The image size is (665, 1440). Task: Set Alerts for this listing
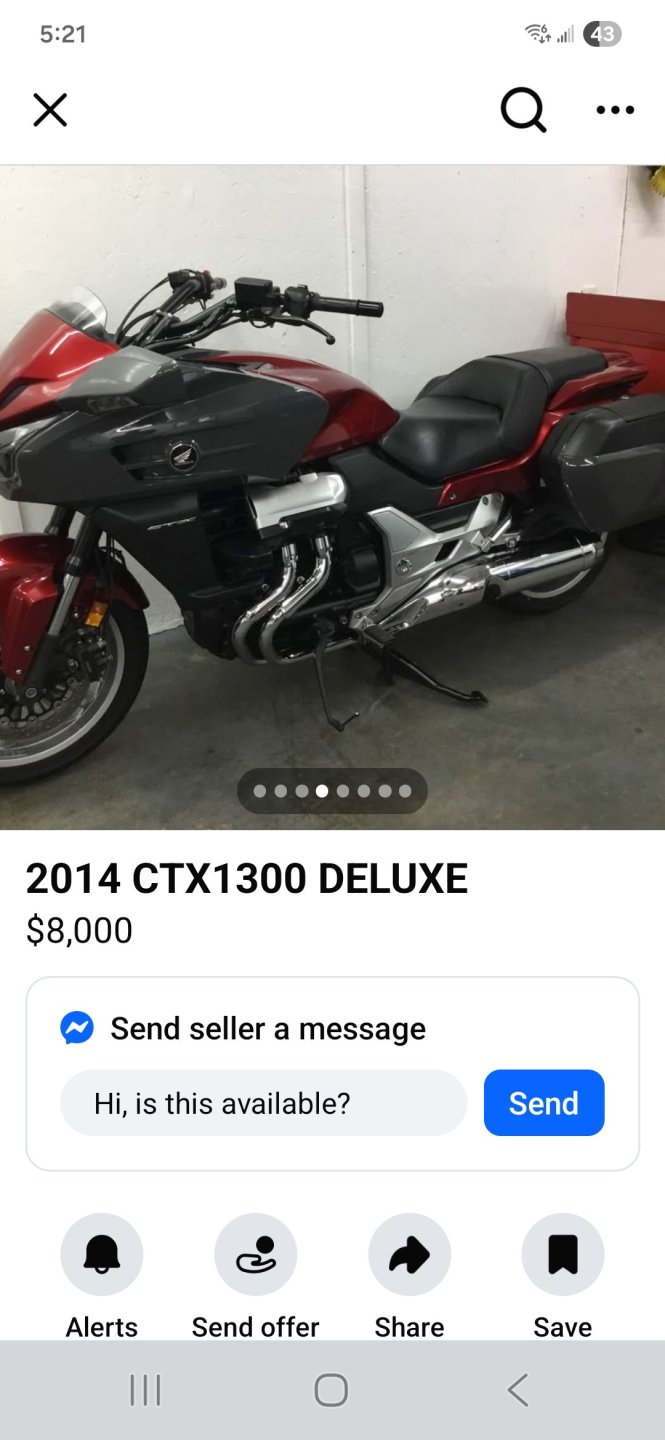102,1255
